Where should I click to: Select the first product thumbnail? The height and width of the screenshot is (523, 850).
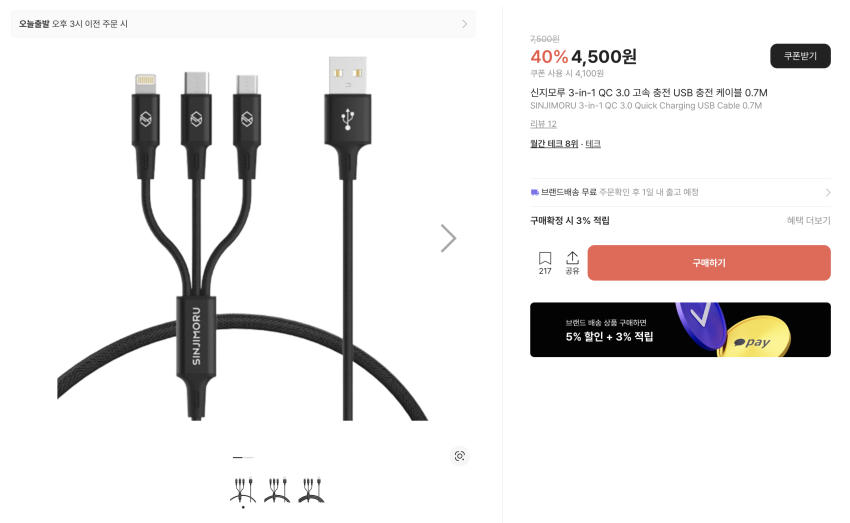click(243, 490)
